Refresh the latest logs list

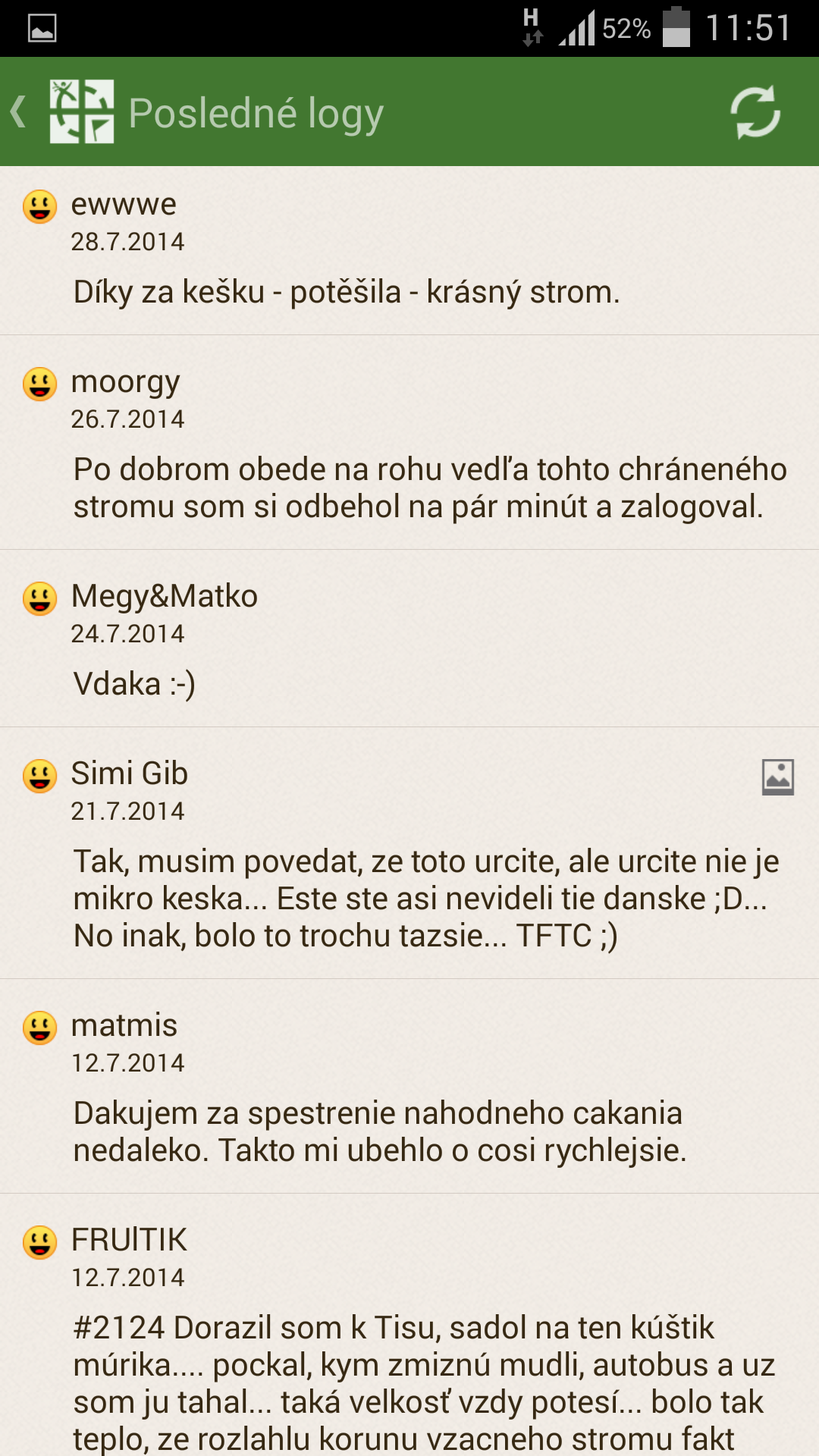click(x=755, y=112)
